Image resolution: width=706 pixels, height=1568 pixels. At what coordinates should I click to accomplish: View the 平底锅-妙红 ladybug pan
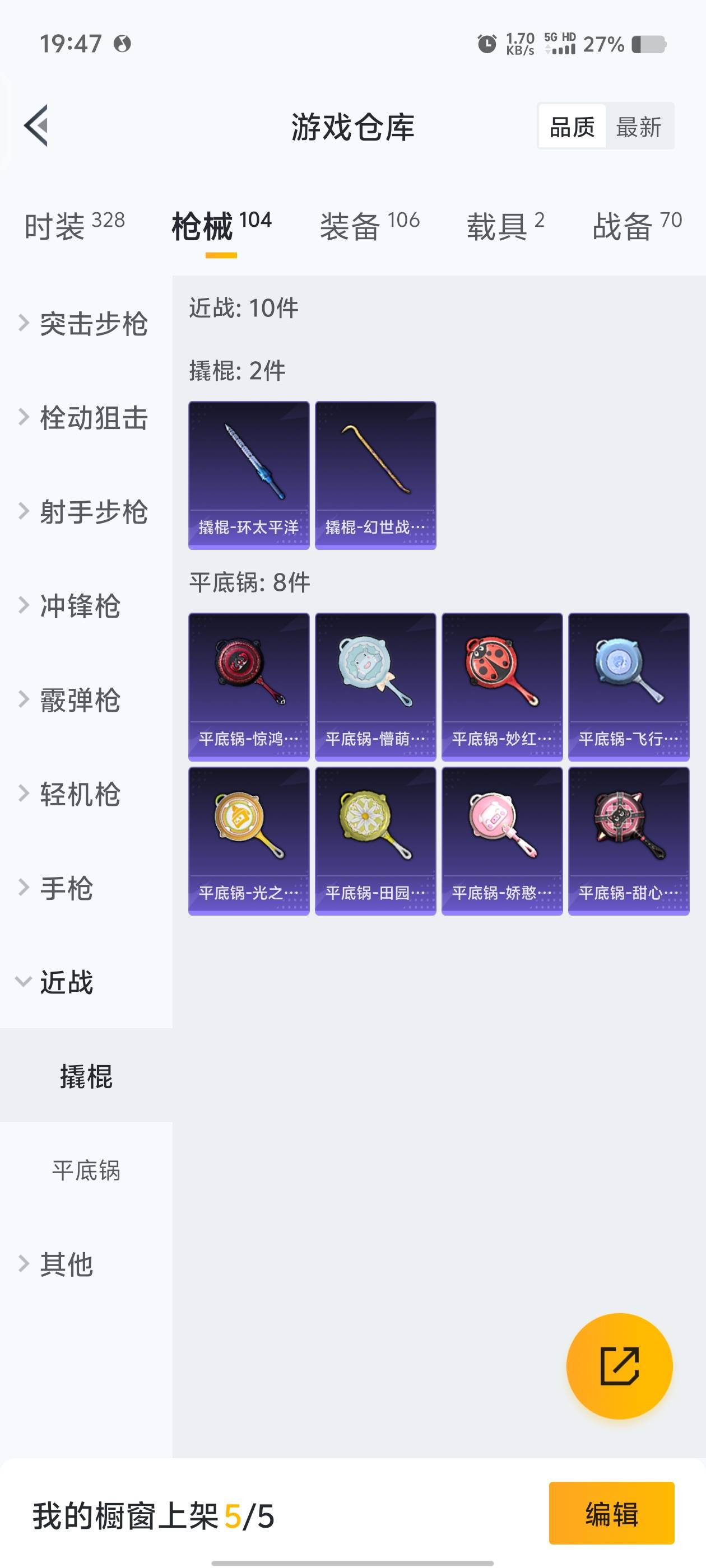pos(502,687)
